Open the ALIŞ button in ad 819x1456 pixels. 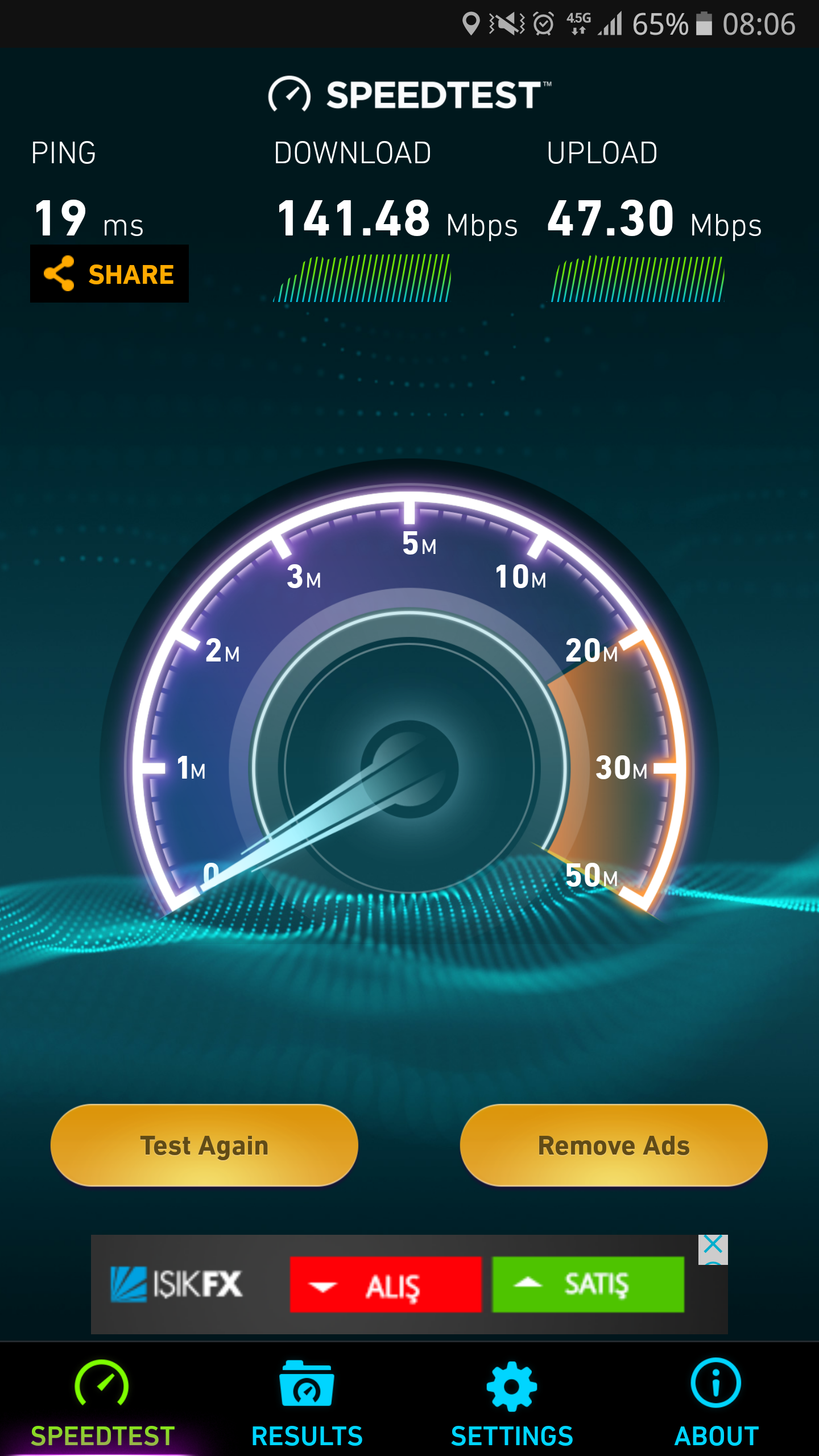point(386,1285)
